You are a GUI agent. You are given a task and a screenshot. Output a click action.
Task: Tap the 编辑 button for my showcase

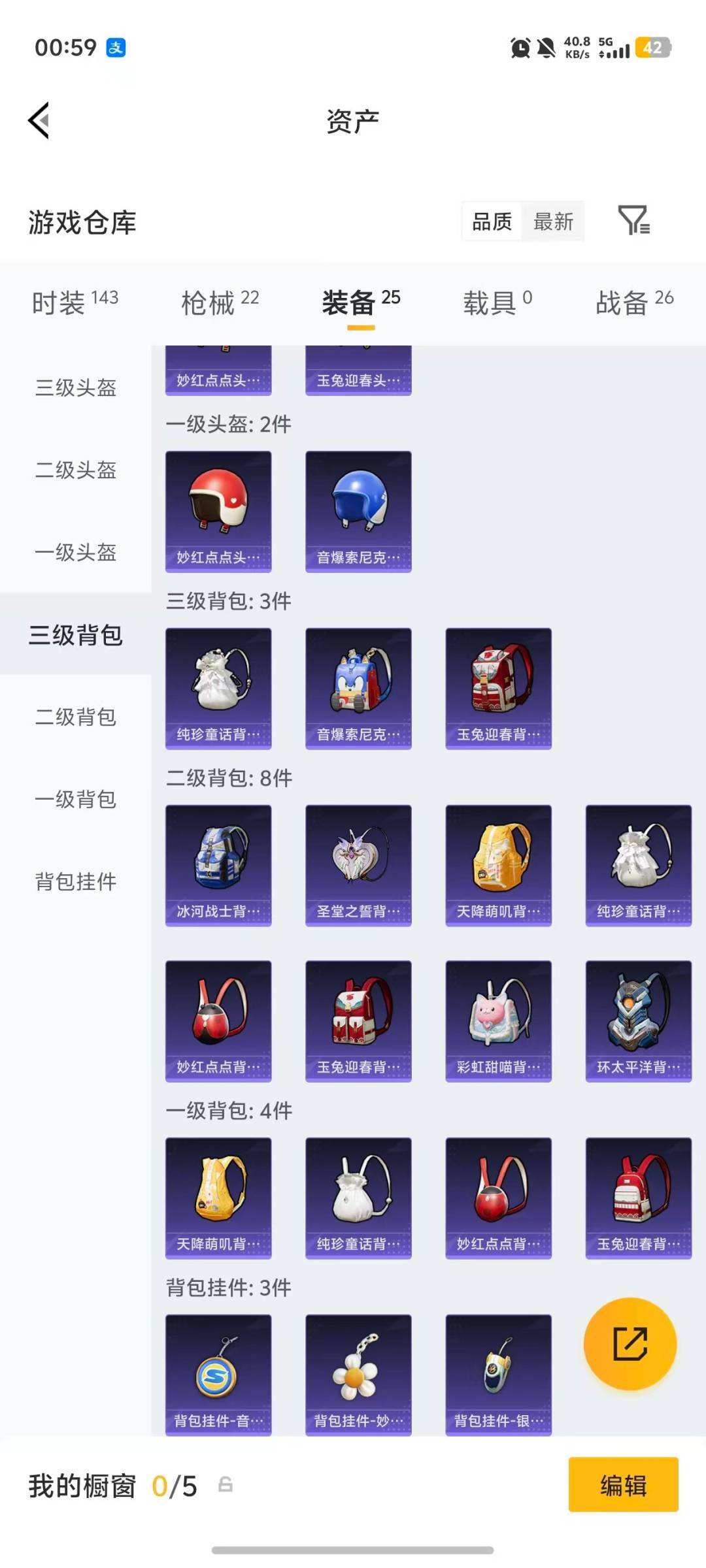coord(623,1485)
